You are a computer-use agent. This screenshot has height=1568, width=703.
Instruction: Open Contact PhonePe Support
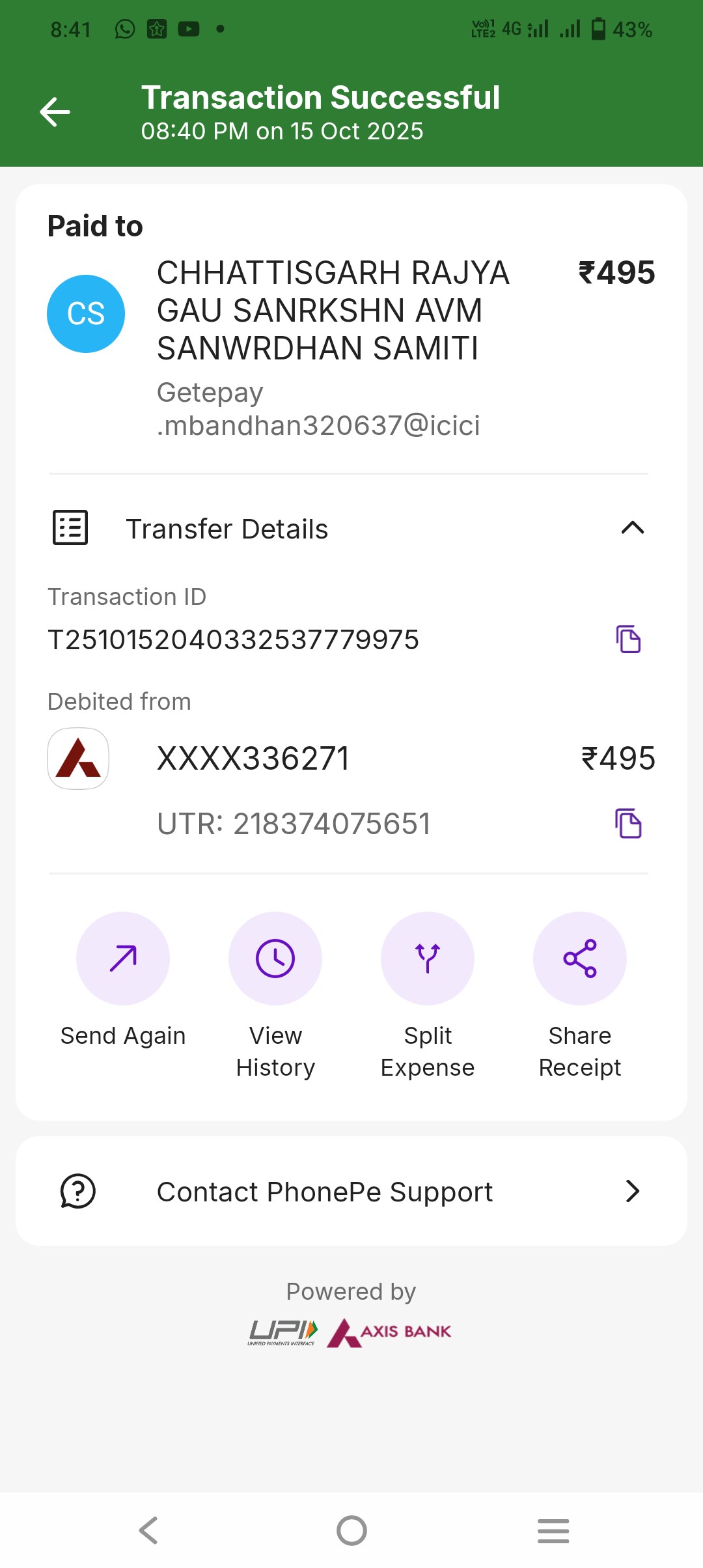coord(351,1192)
